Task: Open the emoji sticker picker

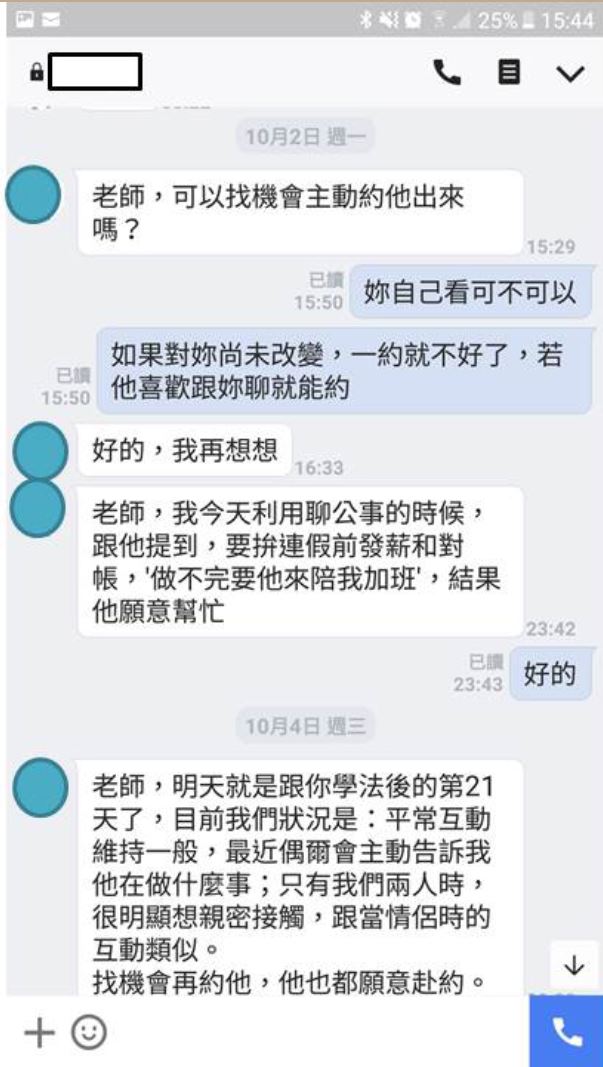Action: click(x=88, y=1033)
